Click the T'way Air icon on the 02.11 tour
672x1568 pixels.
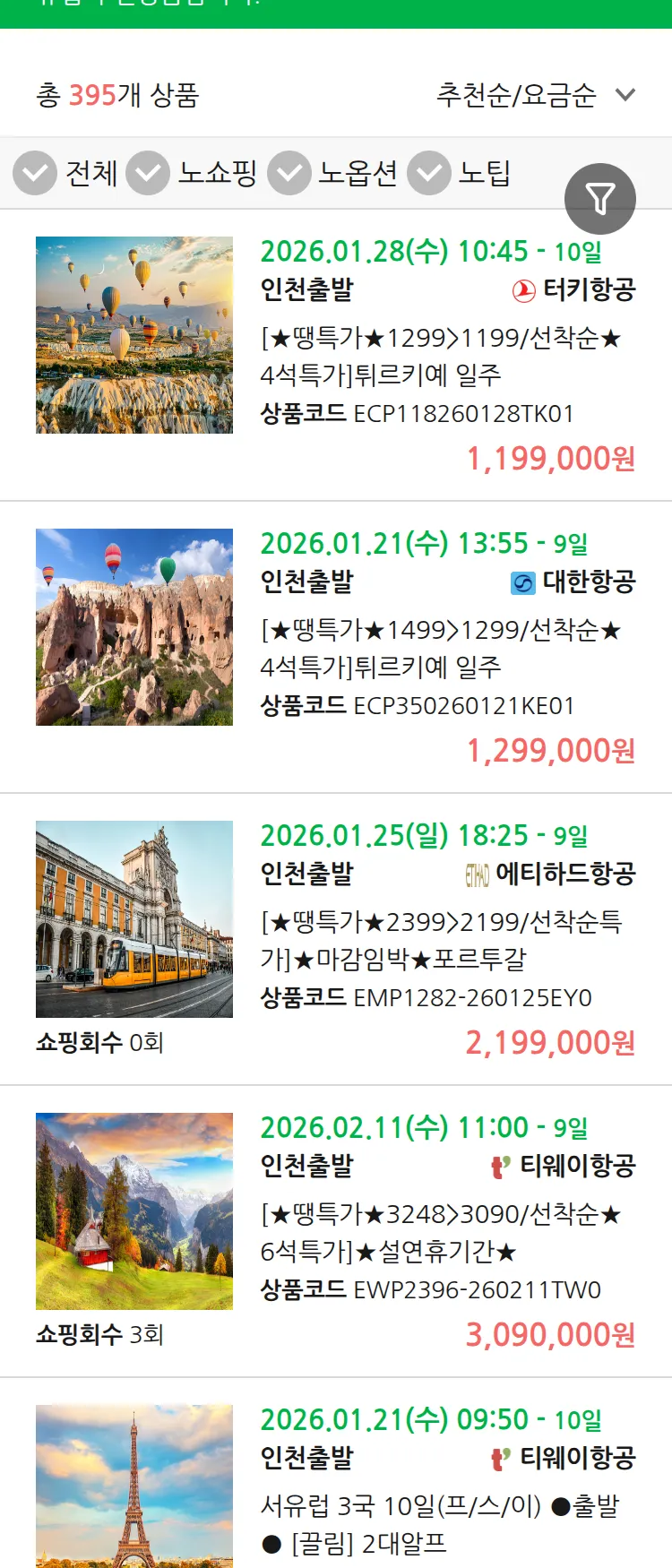tap(500, 1166)
